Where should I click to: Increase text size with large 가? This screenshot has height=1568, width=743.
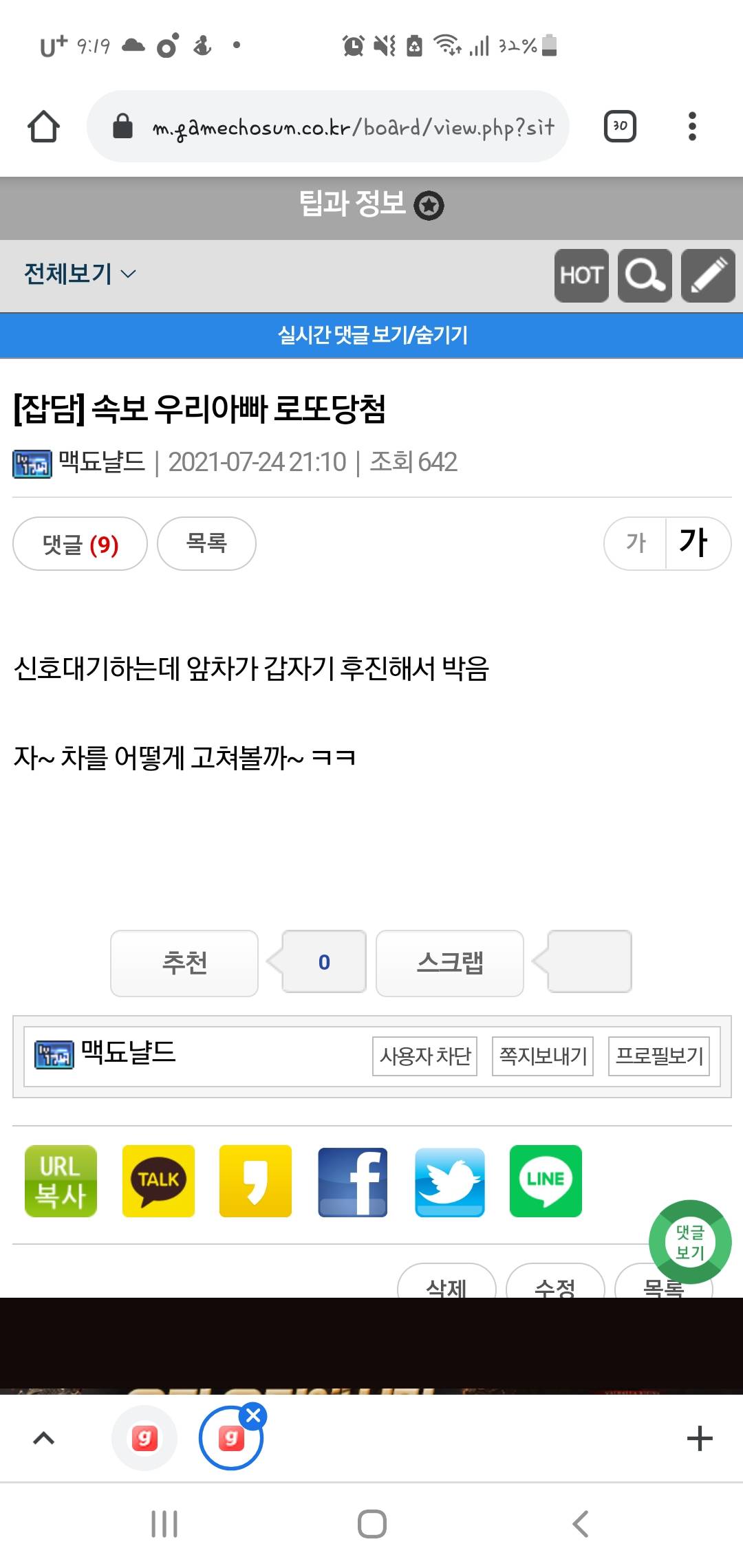click(x=693, y=543)
